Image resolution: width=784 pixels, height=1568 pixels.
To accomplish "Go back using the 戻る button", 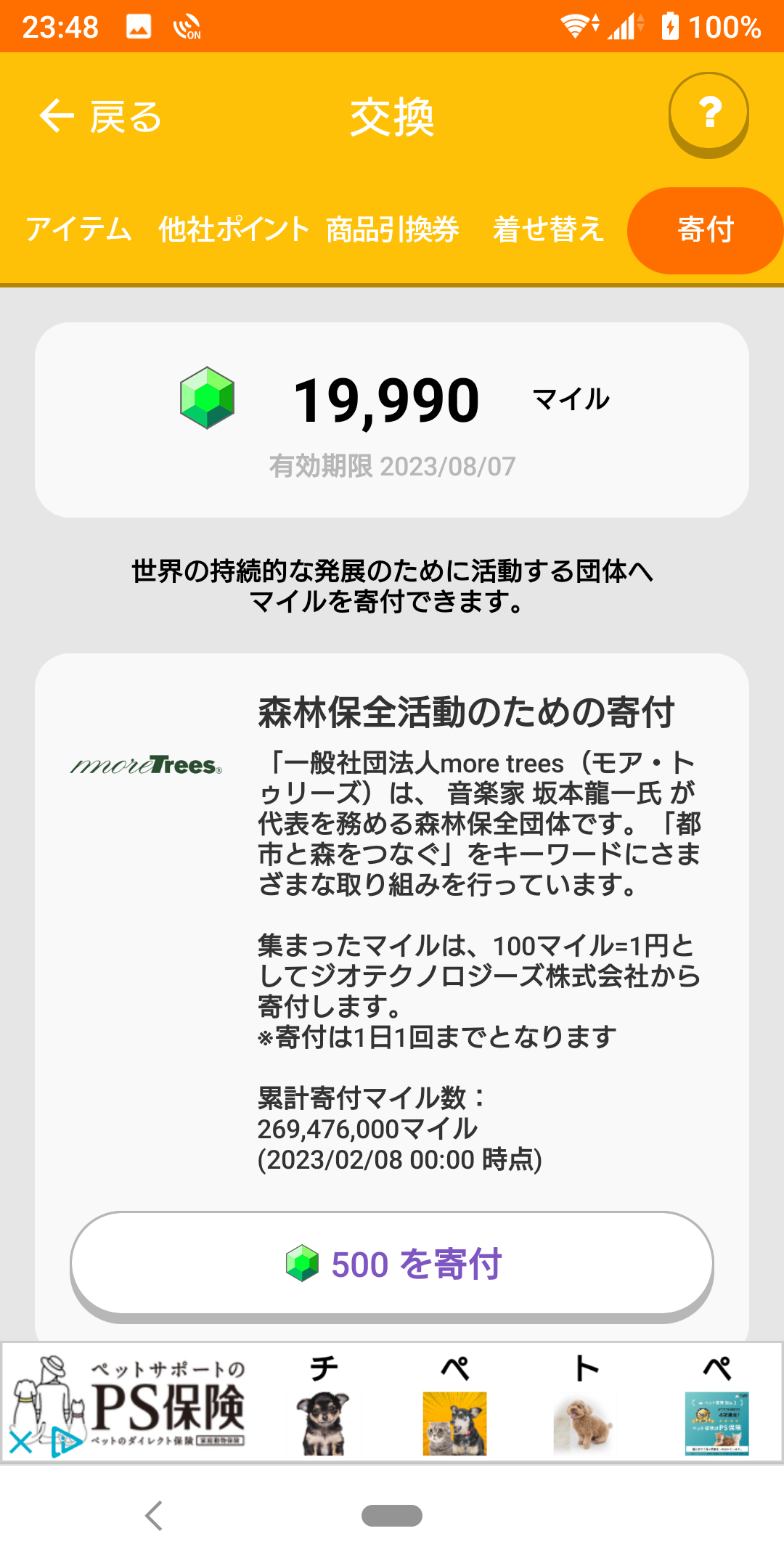I will pos(100,116).
